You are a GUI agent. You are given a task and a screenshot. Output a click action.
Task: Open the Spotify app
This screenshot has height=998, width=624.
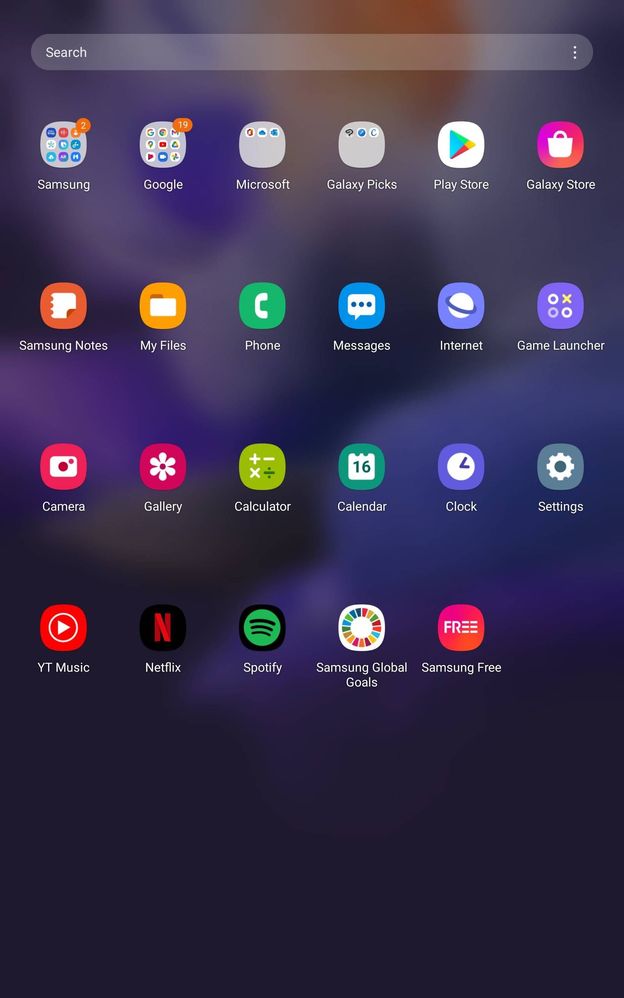point(262,628)
